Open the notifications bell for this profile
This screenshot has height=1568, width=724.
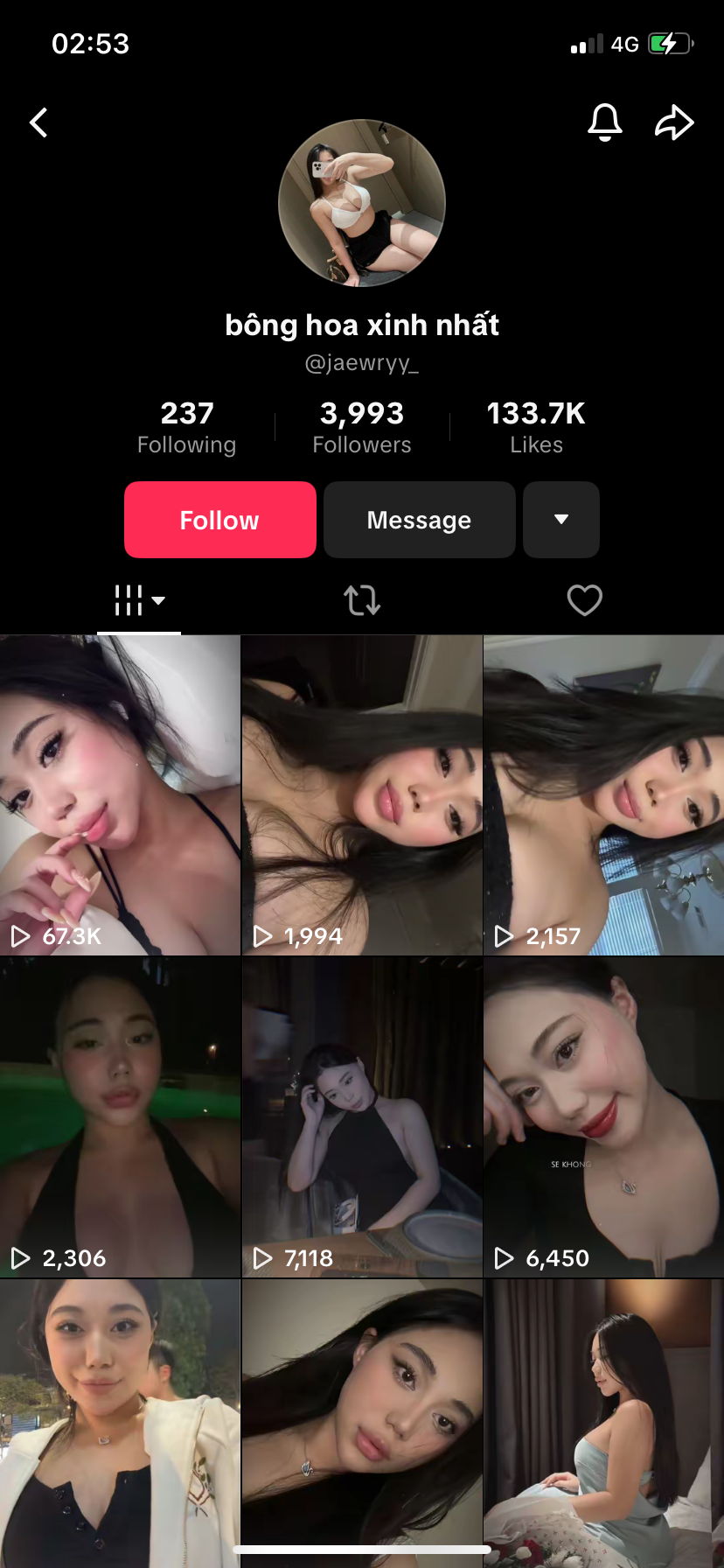click(x=604, y=122)
